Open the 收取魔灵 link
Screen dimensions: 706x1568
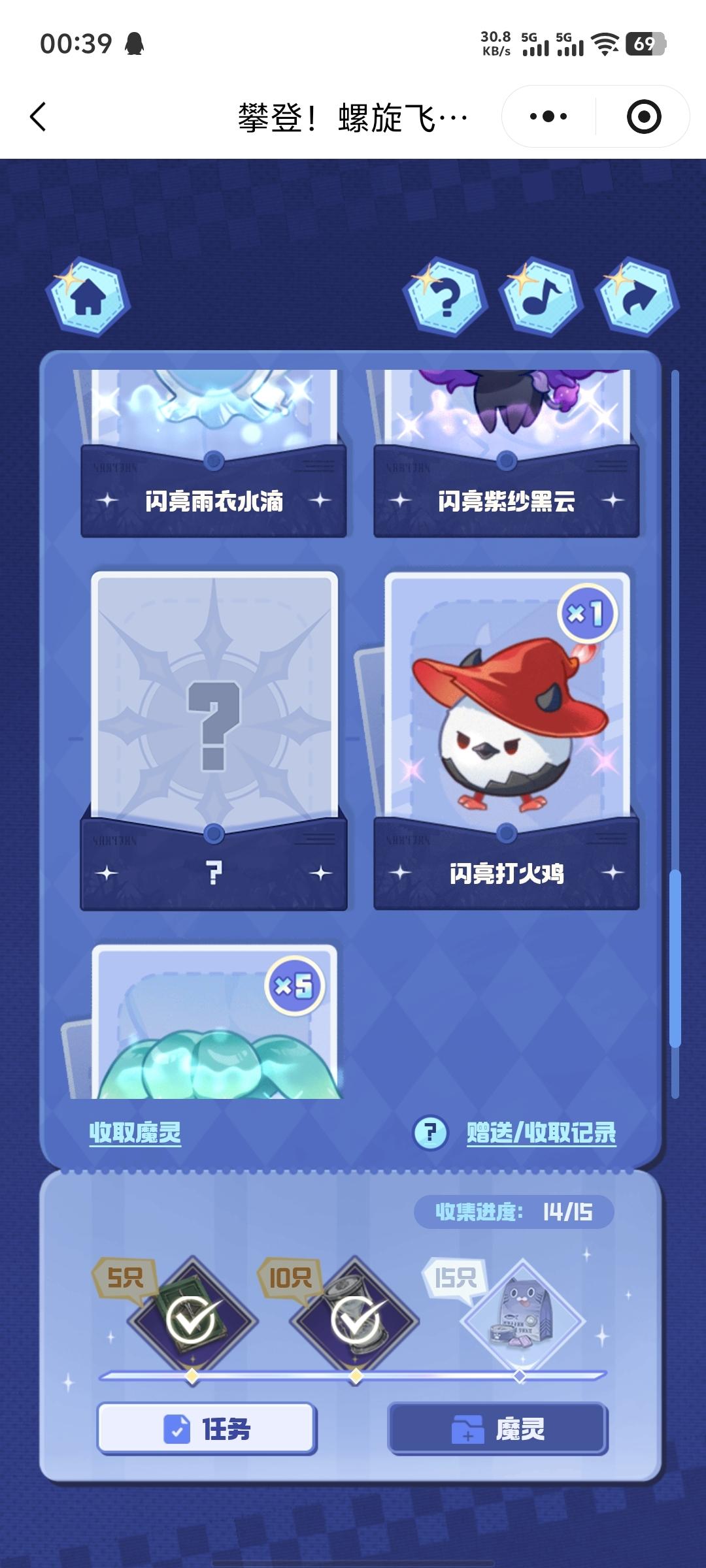pos(135,1132)
